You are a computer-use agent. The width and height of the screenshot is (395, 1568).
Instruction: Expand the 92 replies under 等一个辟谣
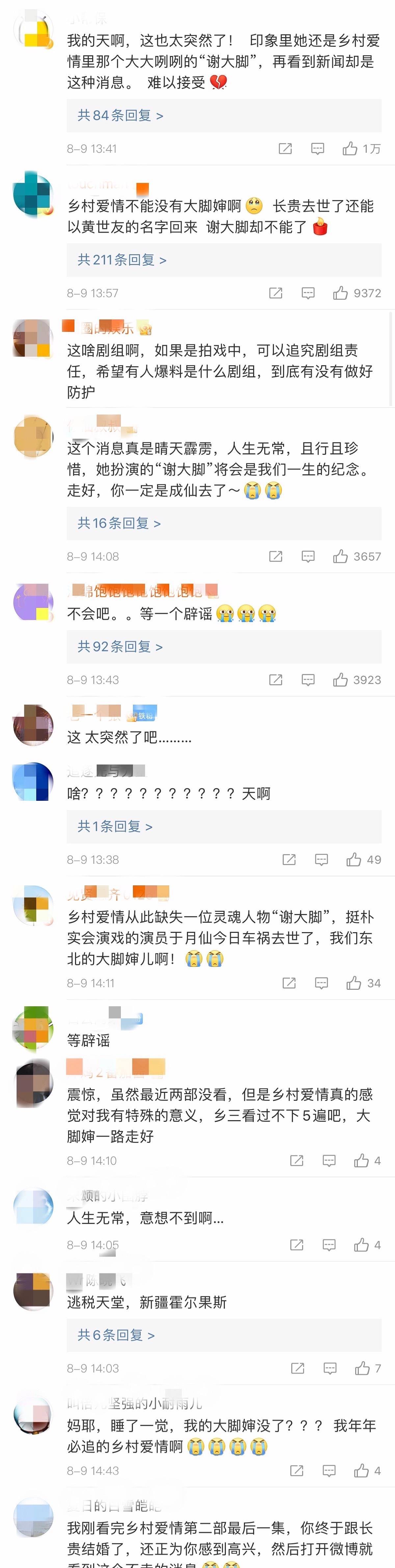coord(120,646)
